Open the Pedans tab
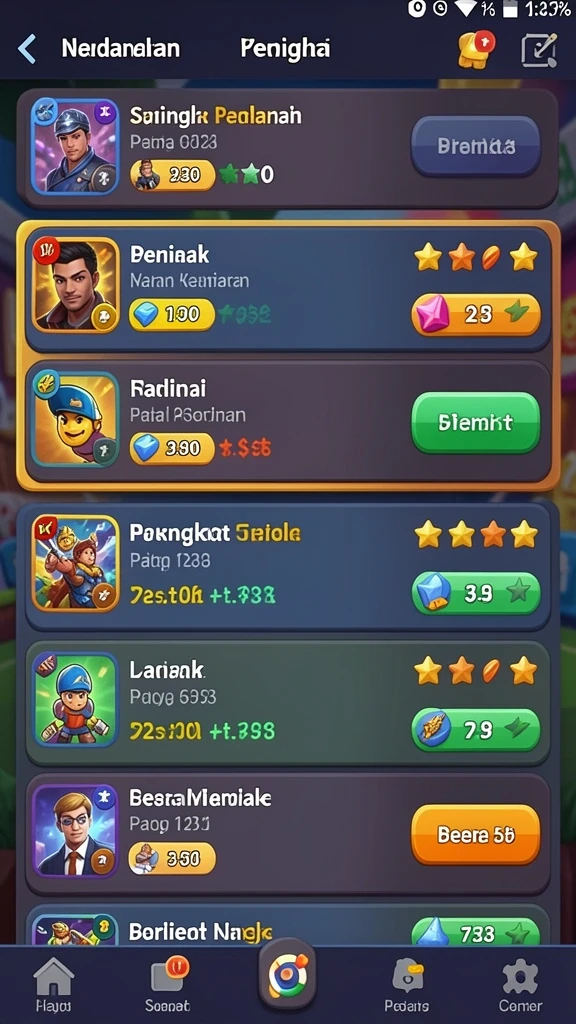The image size is (576, 1024). (x=406, y=985)
